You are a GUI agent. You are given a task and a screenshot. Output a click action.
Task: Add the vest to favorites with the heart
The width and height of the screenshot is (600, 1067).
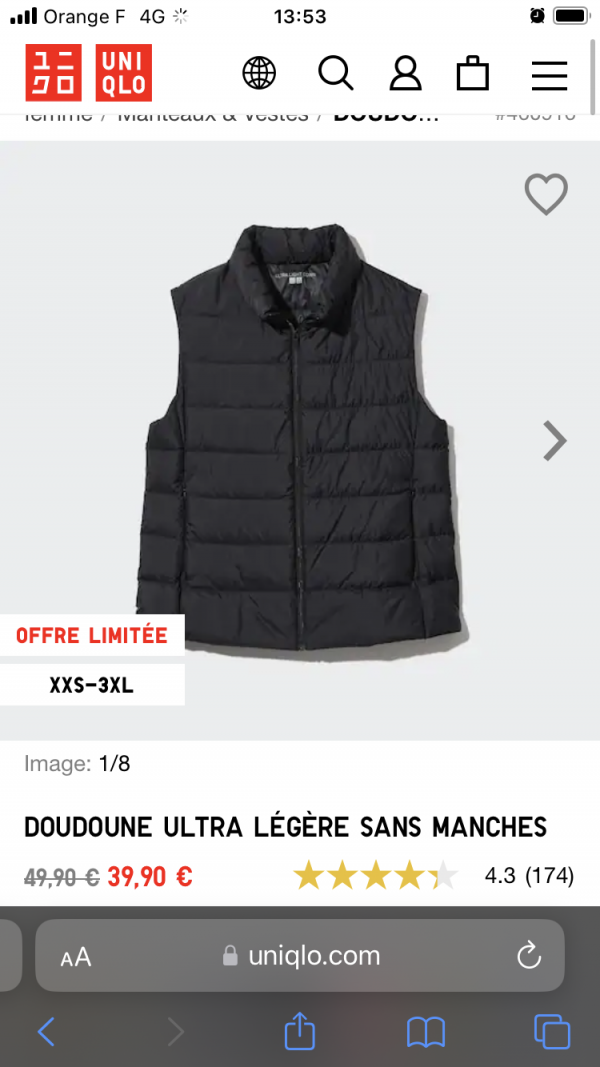coord(546,195)
